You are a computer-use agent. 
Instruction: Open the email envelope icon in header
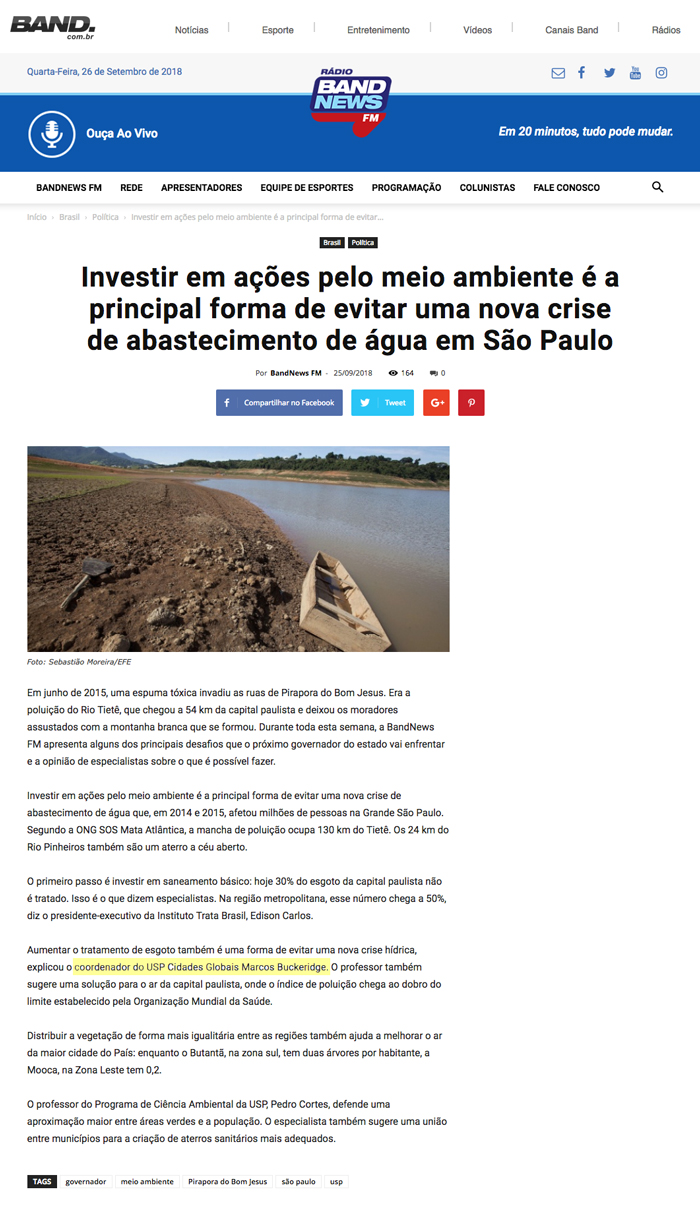558,73
